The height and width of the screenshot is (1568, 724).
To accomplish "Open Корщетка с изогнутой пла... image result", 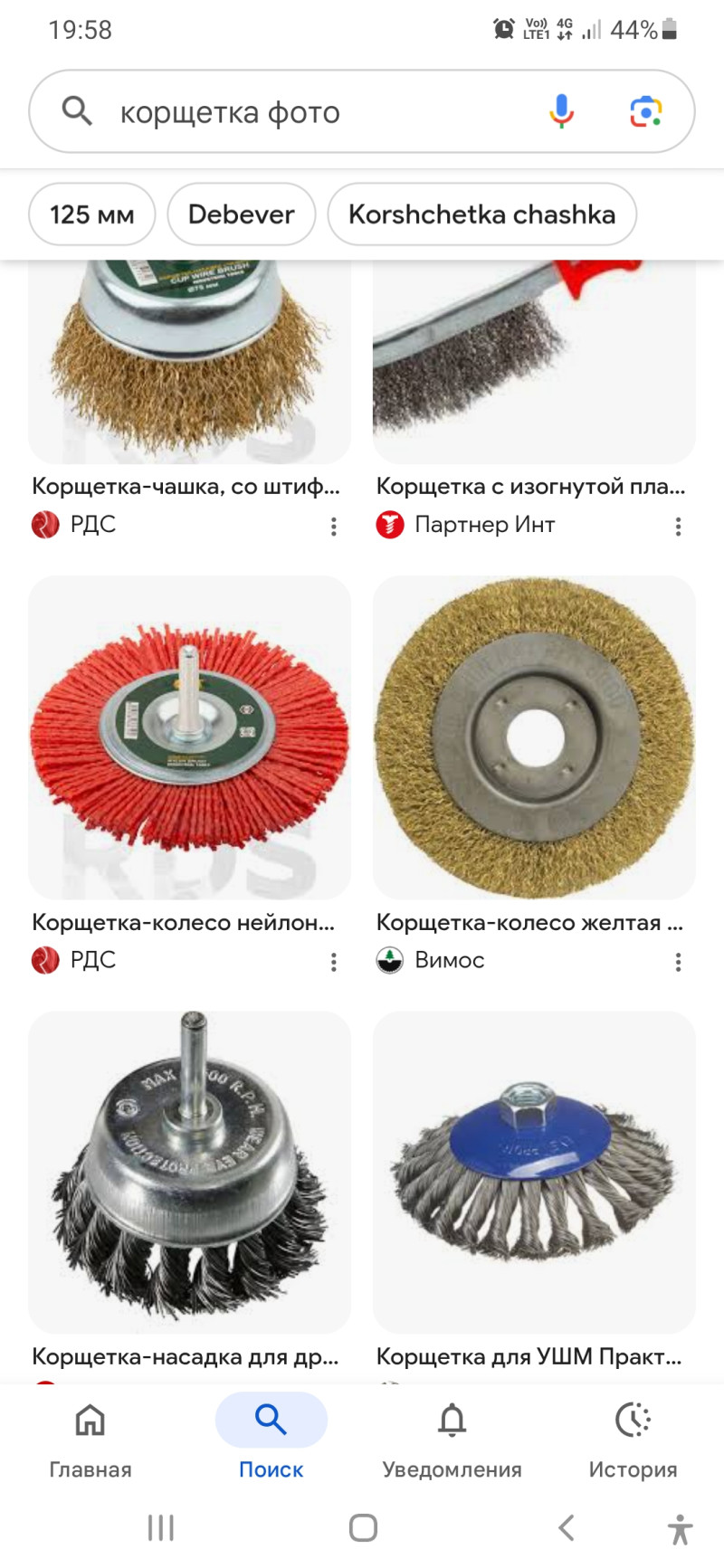I will [x=534, y=362].
